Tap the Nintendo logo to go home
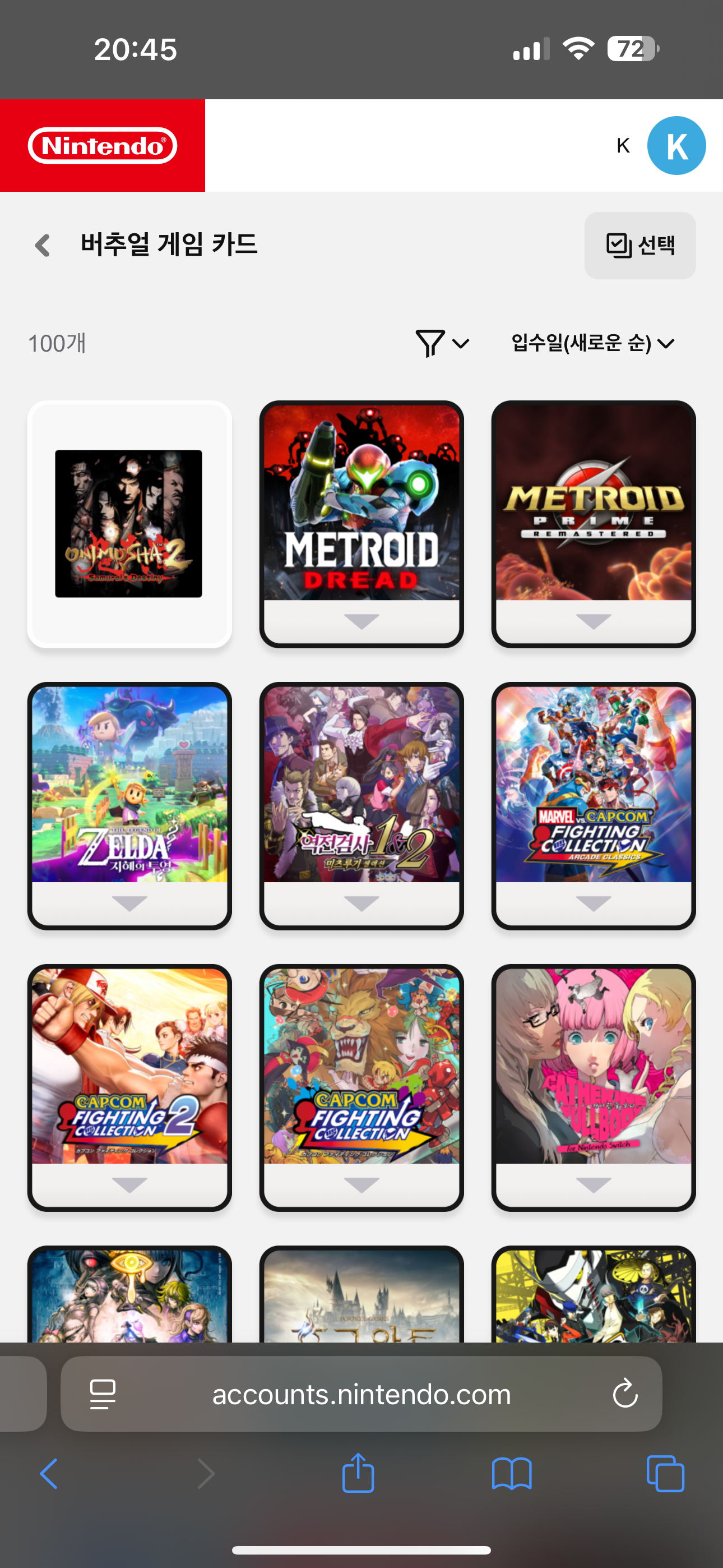Viewport: 723px width, 1568px height. coord(102,145)
